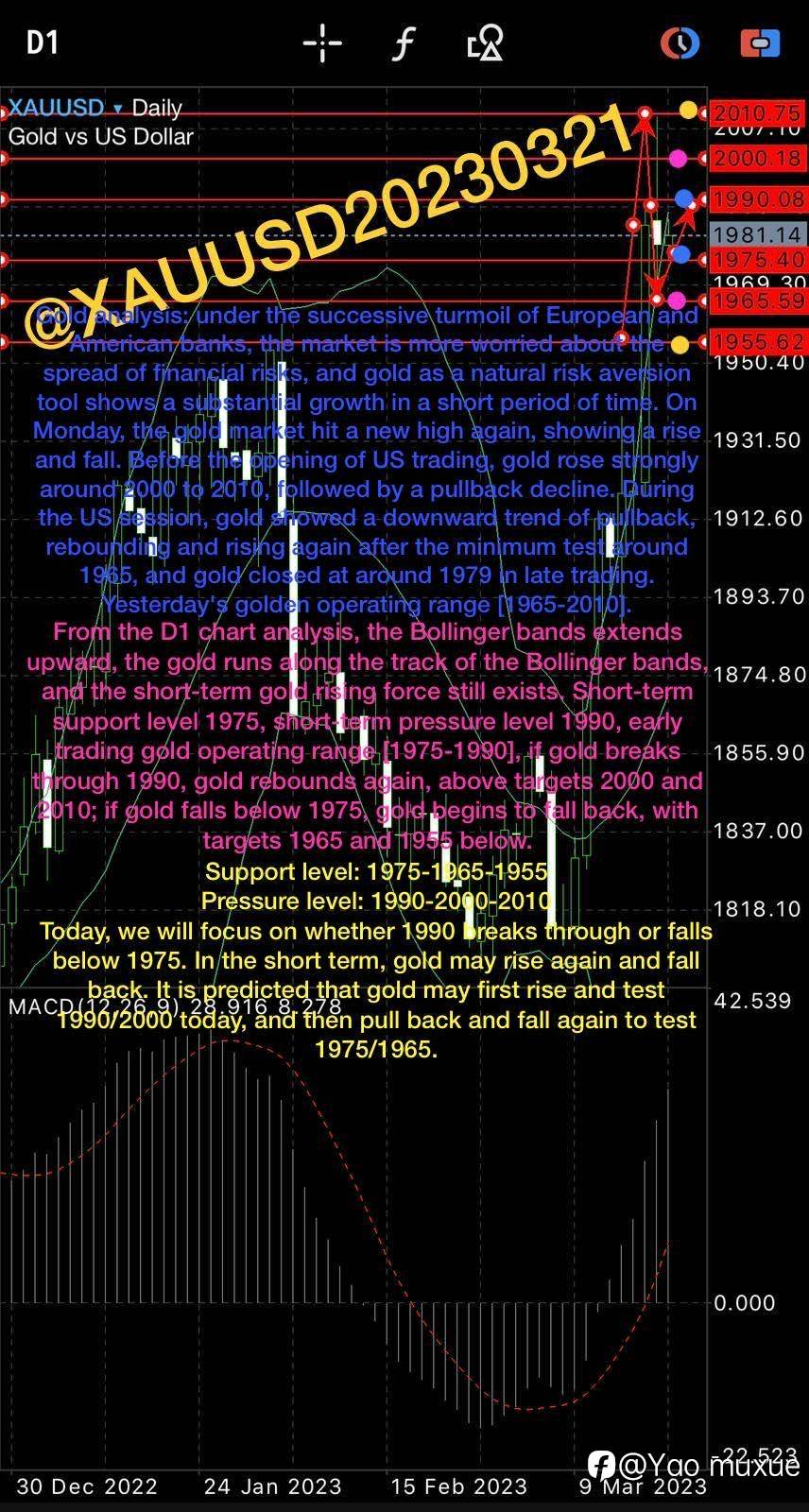Open the D1 timeframe selector
The height and width of the screenshot is (1512, 809).
43,43
